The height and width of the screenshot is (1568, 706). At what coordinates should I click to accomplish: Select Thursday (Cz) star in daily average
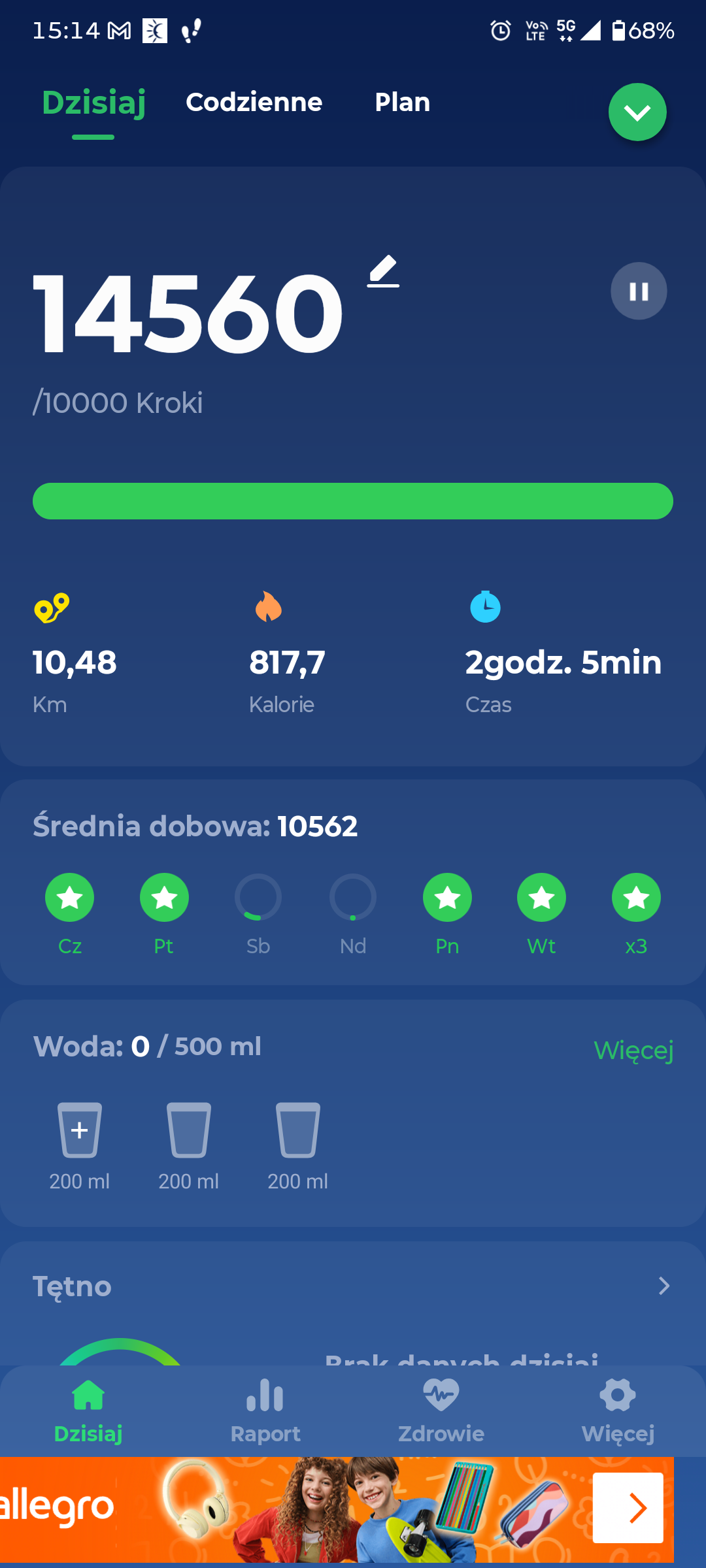coord(70,898)
